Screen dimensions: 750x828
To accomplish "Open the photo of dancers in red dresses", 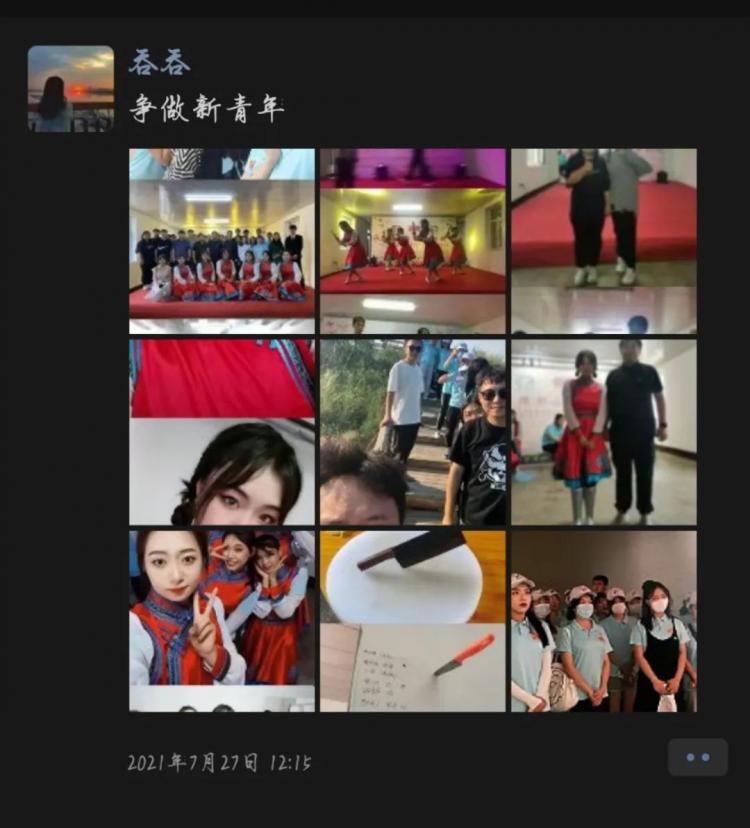I will coord(413,241).
